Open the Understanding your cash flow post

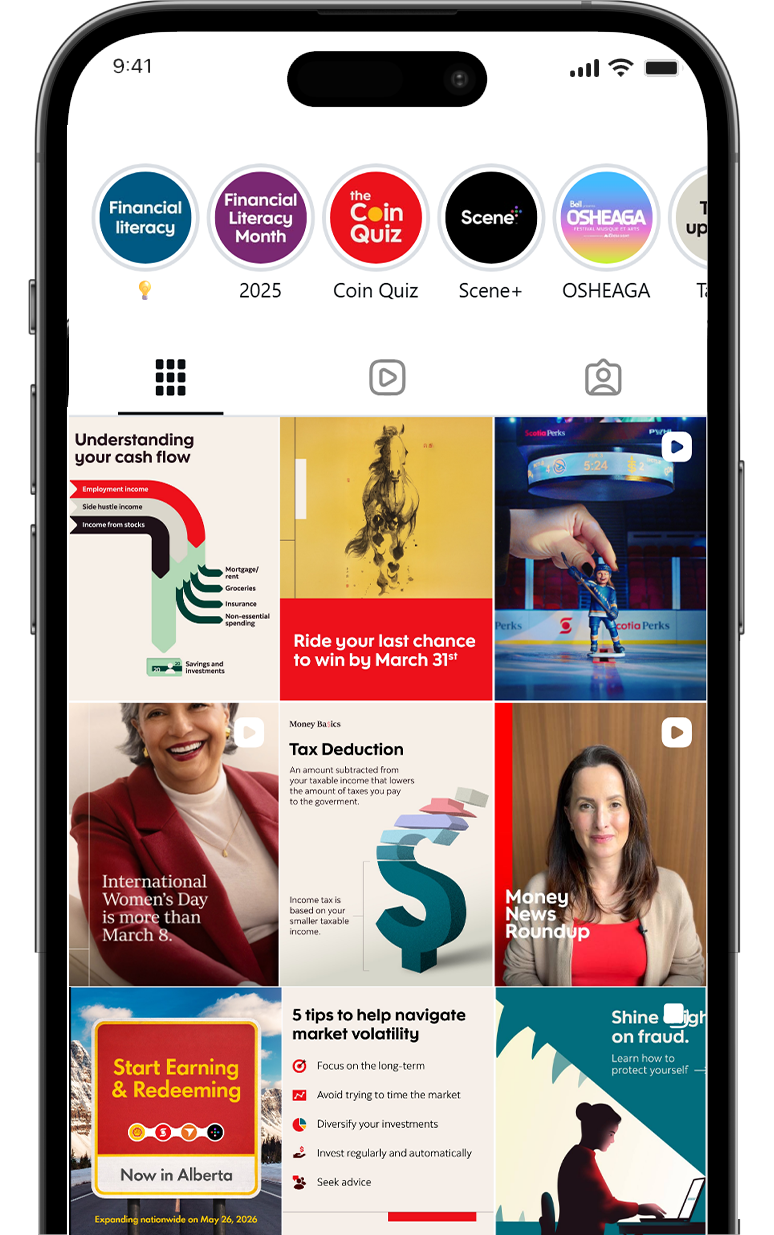(x=173, y=558)
